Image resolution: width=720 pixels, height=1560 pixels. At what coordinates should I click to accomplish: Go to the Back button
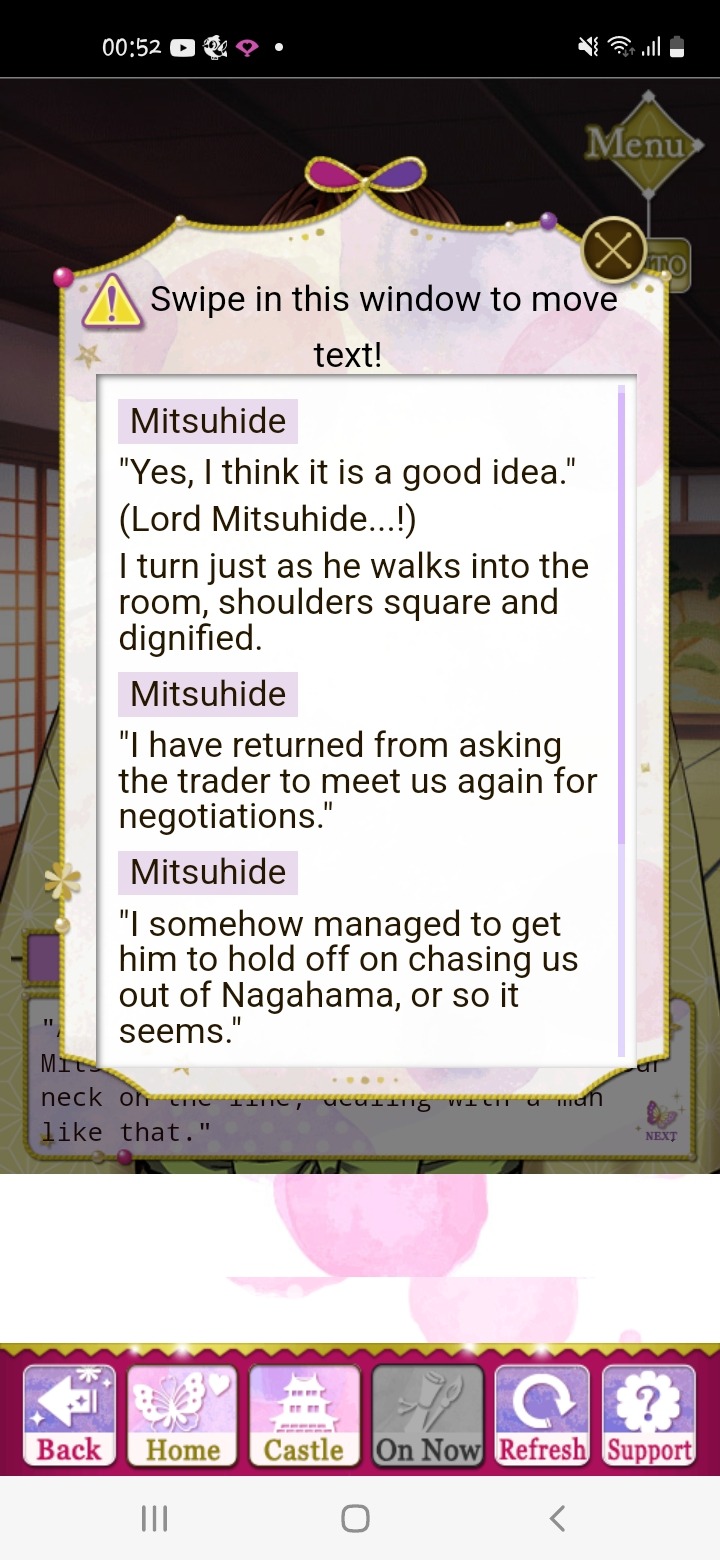(x=69, y=1415)
